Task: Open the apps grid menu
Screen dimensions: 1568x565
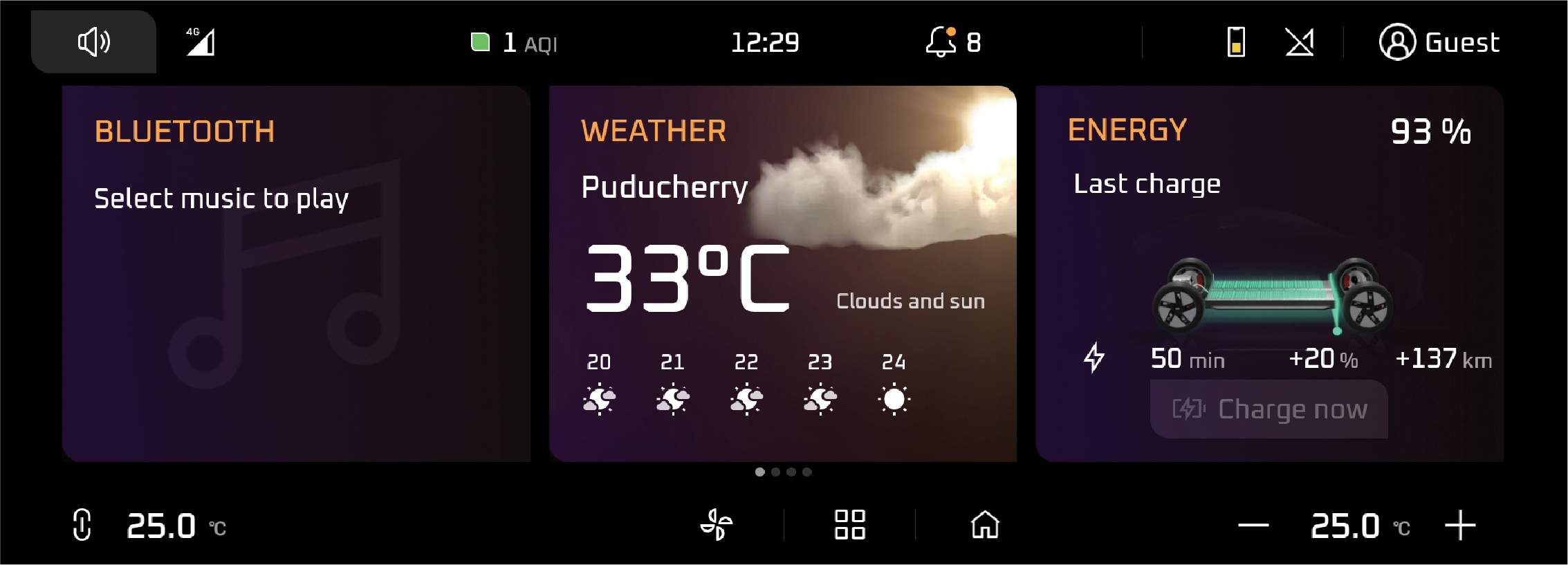Action: (x=849, y=525)
